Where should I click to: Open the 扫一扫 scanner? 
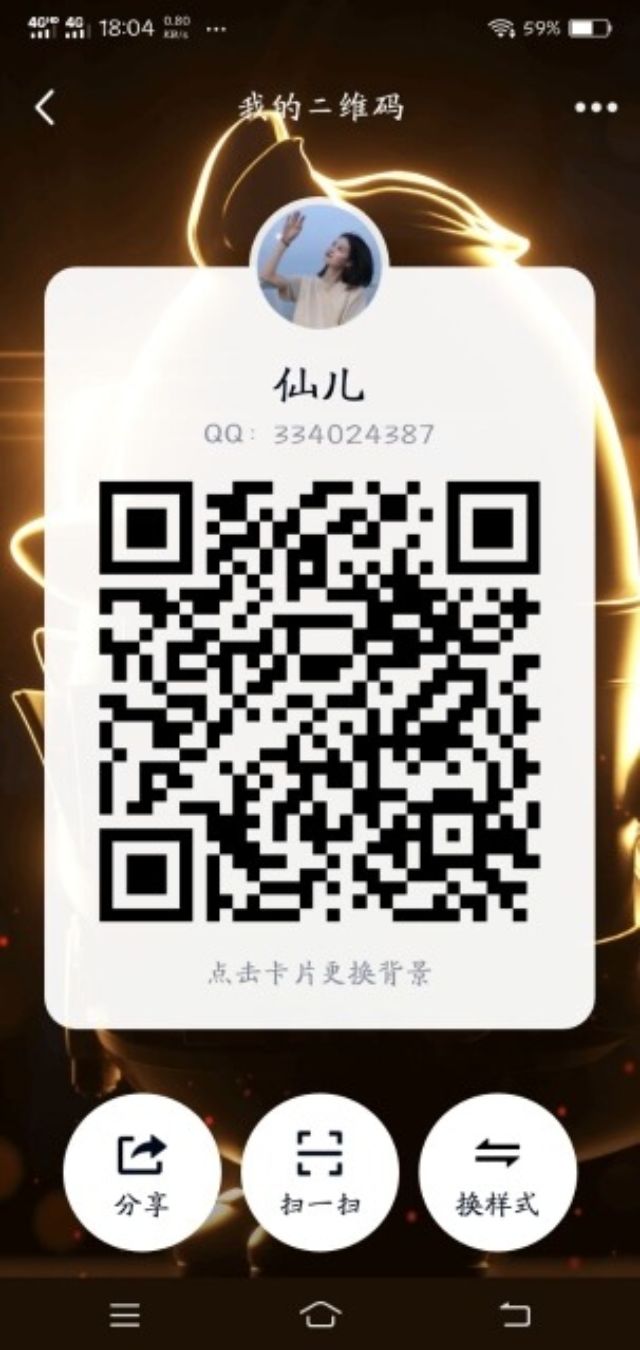320,1171
